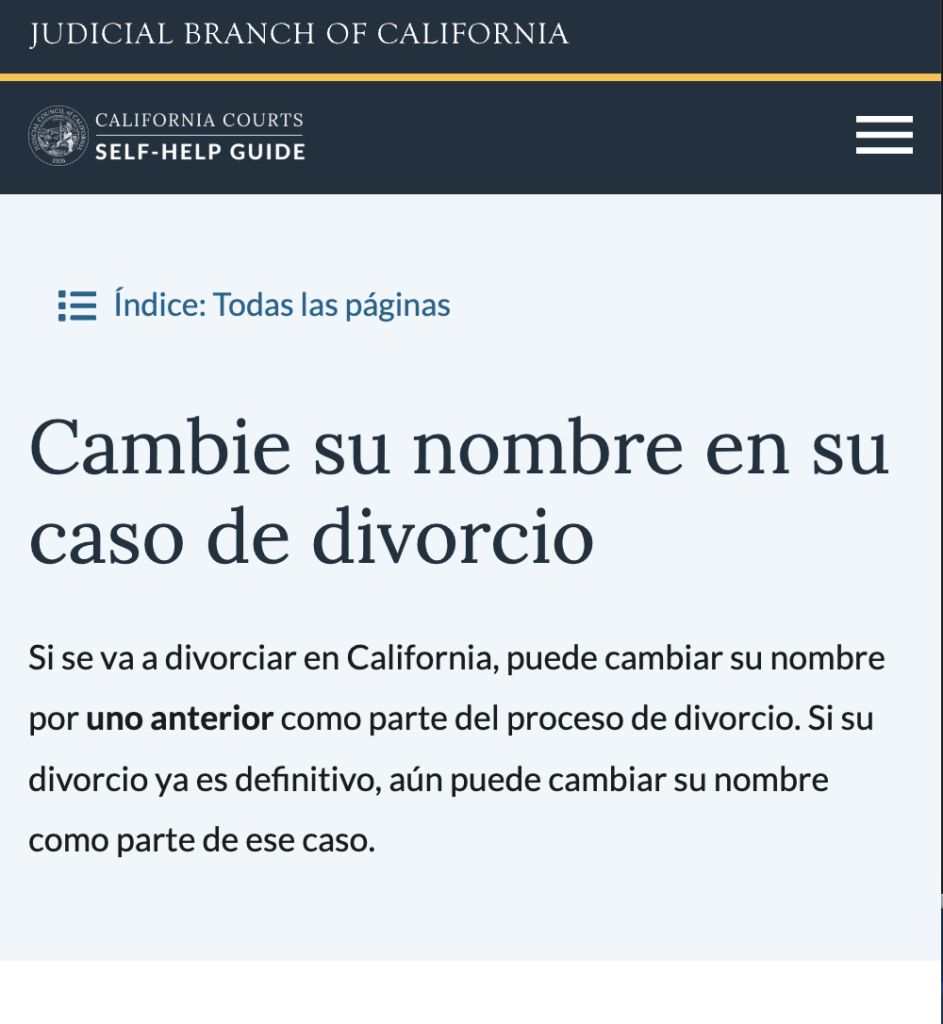Screen dimensions: 943x1024
Task: Open the hamburger navigation menu
Action: click(x=884, y=135)
